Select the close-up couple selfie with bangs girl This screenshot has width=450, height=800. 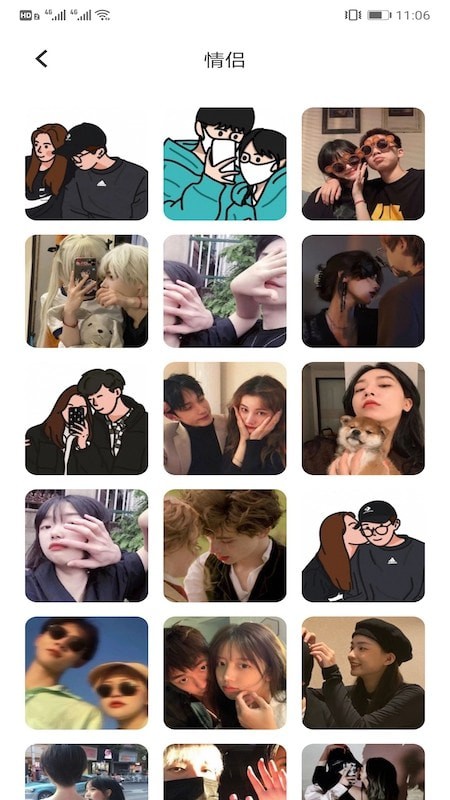[225, 673]
